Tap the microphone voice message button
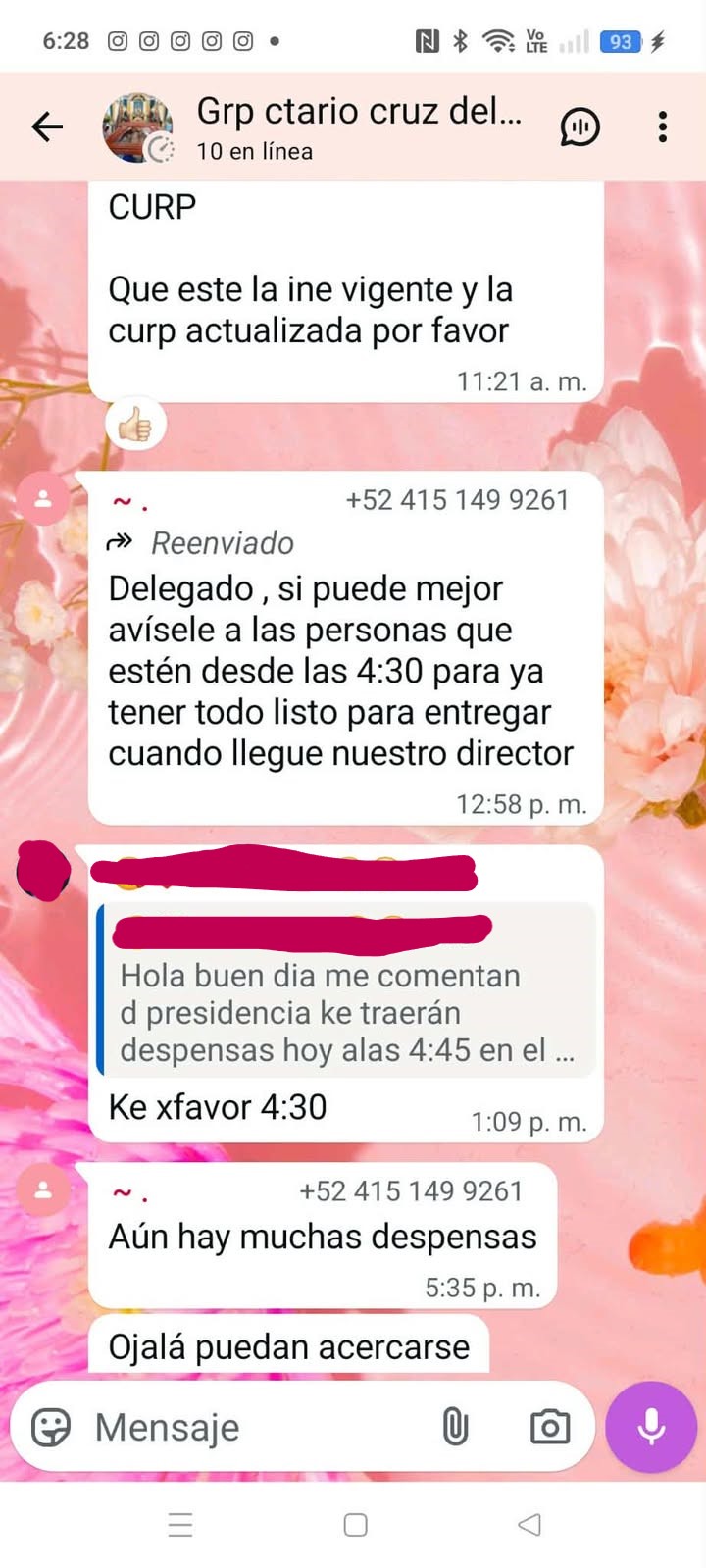This screenshot has height=1568, width=706. point(651,1427)
